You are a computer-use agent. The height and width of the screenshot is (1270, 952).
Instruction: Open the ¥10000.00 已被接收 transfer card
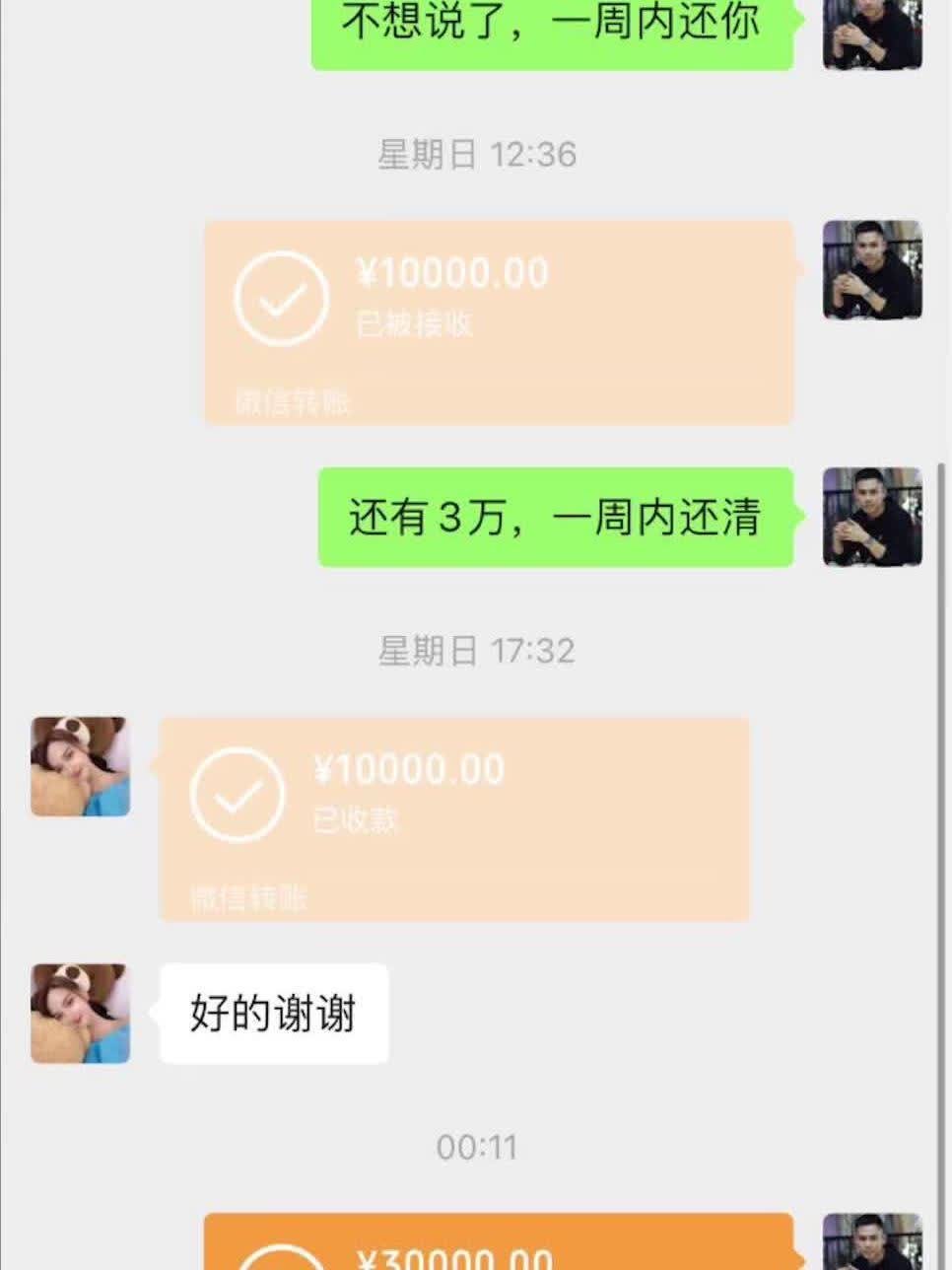(498, 325)
